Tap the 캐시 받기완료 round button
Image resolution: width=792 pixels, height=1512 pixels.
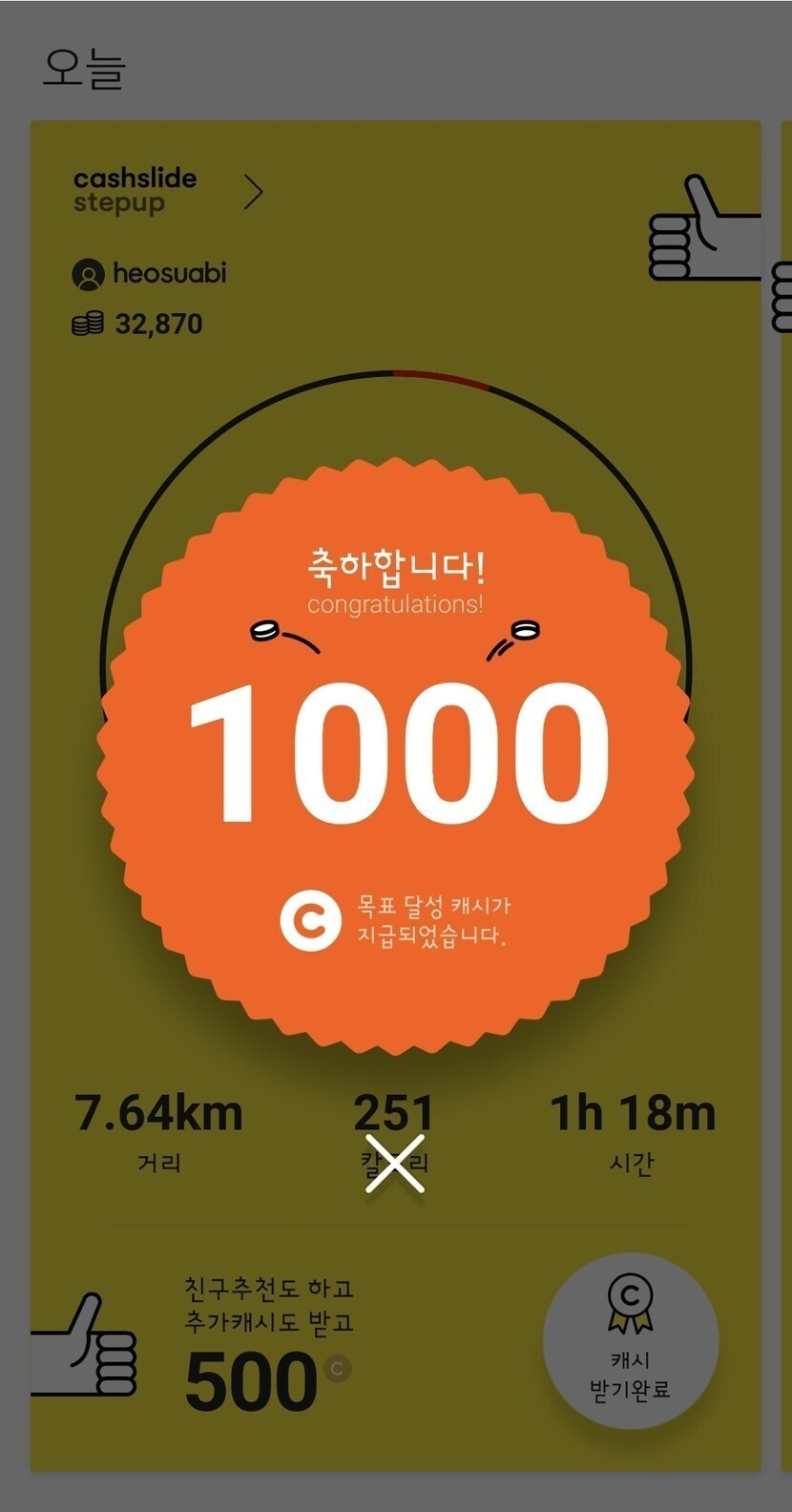pos(630,1341)
